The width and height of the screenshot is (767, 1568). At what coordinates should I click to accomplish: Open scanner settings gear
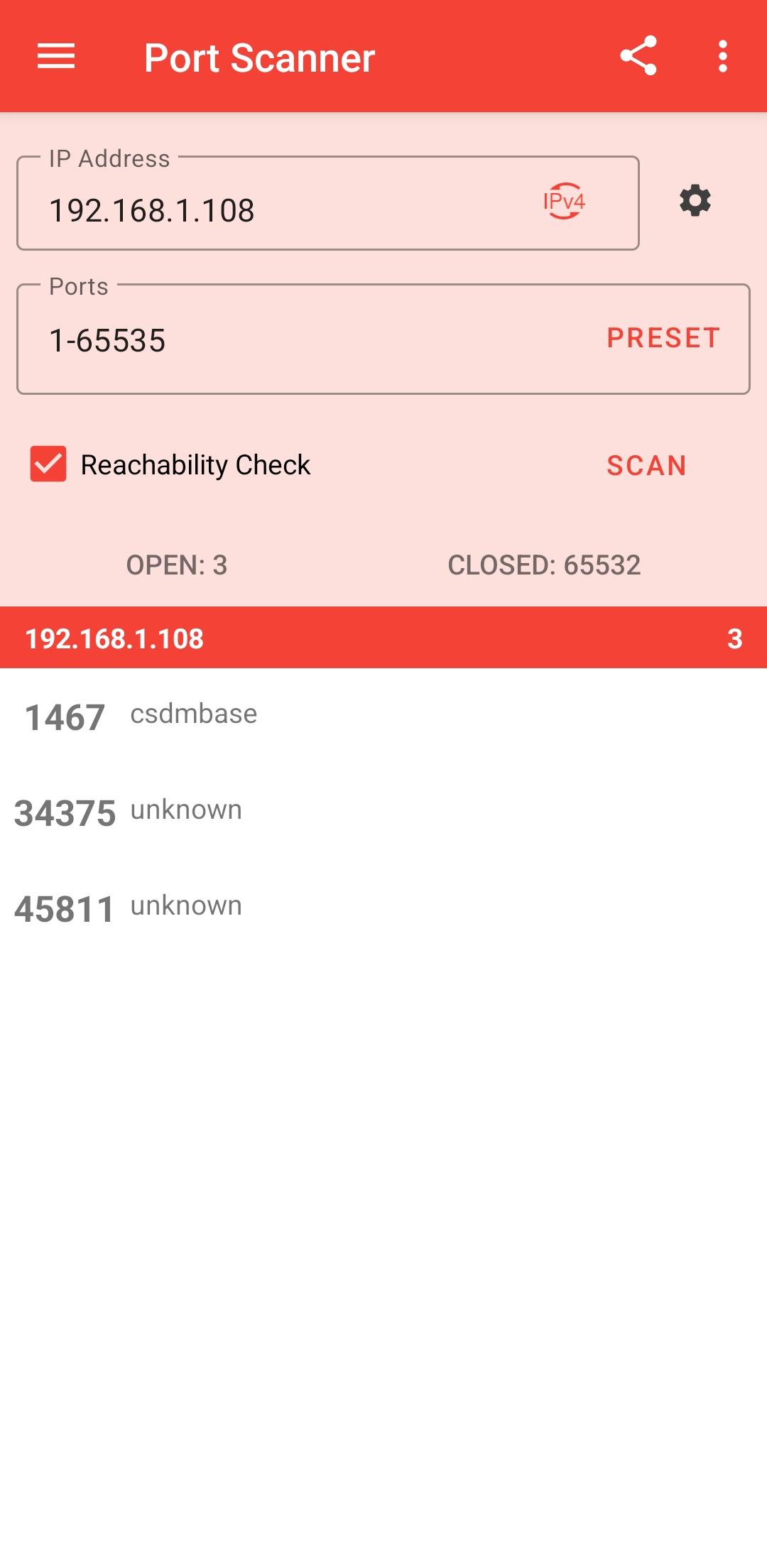pos(695,201)
